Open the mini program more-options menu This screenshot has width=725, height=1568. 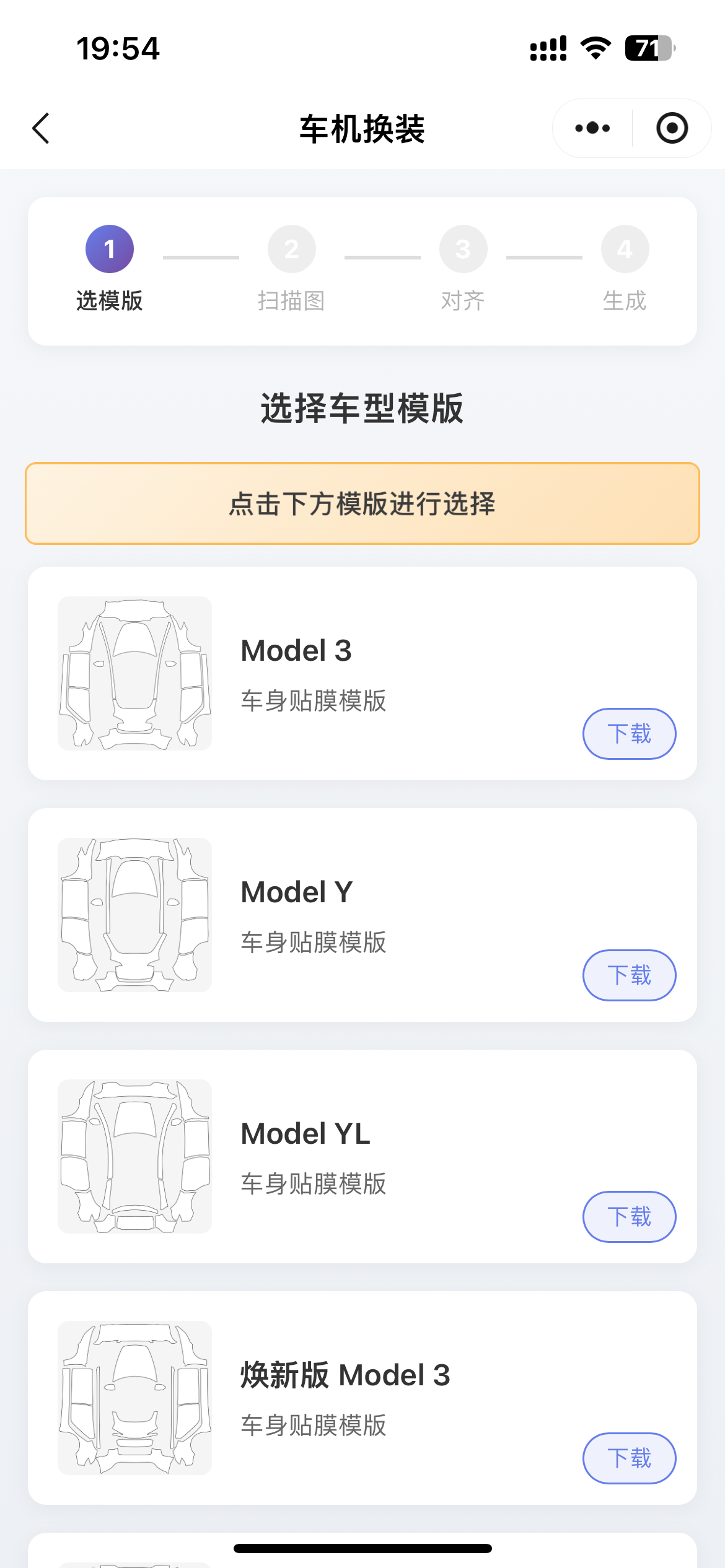pos(592,128)
